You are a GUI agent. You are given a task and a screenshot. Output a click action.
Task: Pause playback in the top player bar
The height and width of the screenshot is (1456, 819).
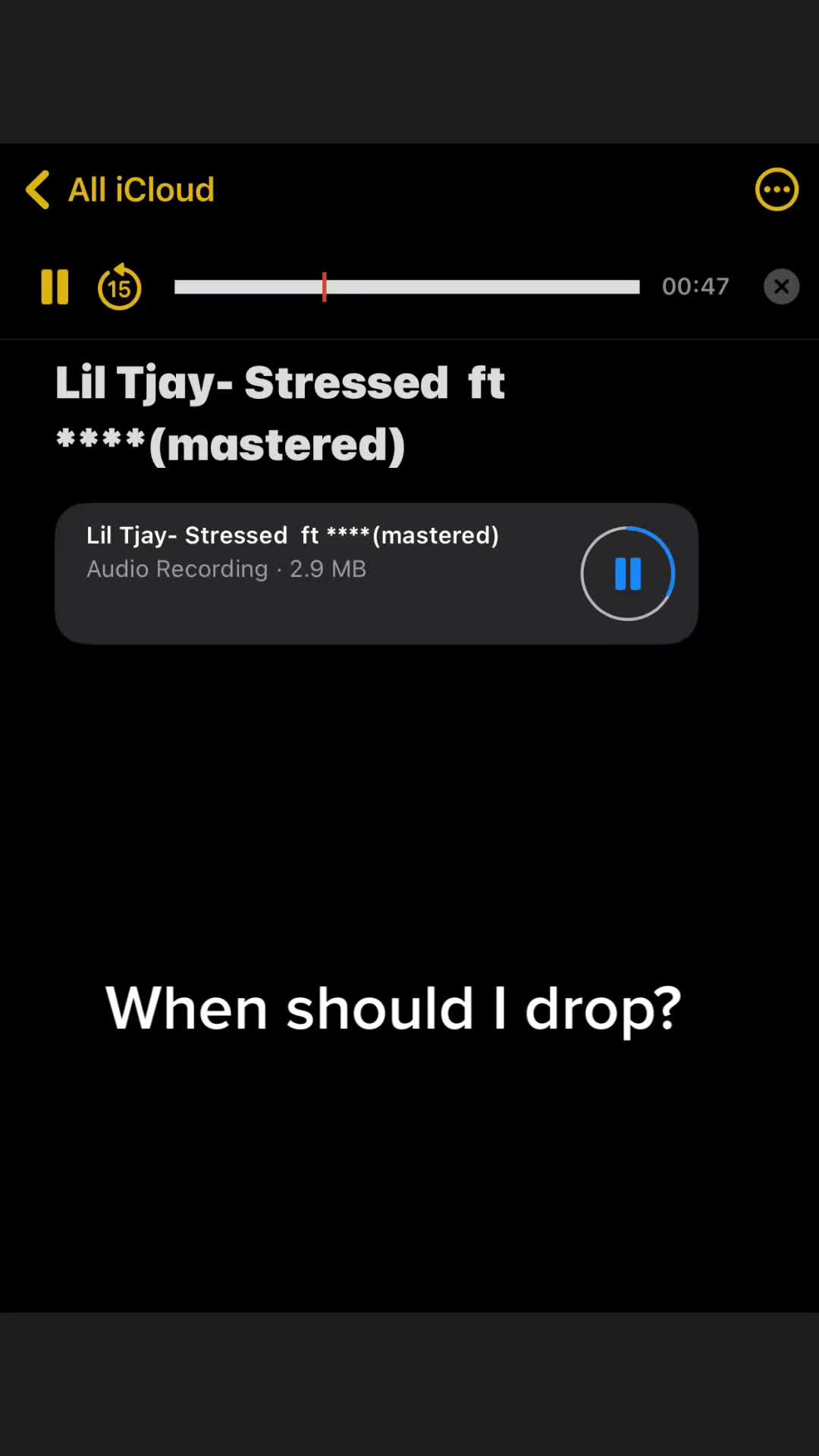point(55,287)
